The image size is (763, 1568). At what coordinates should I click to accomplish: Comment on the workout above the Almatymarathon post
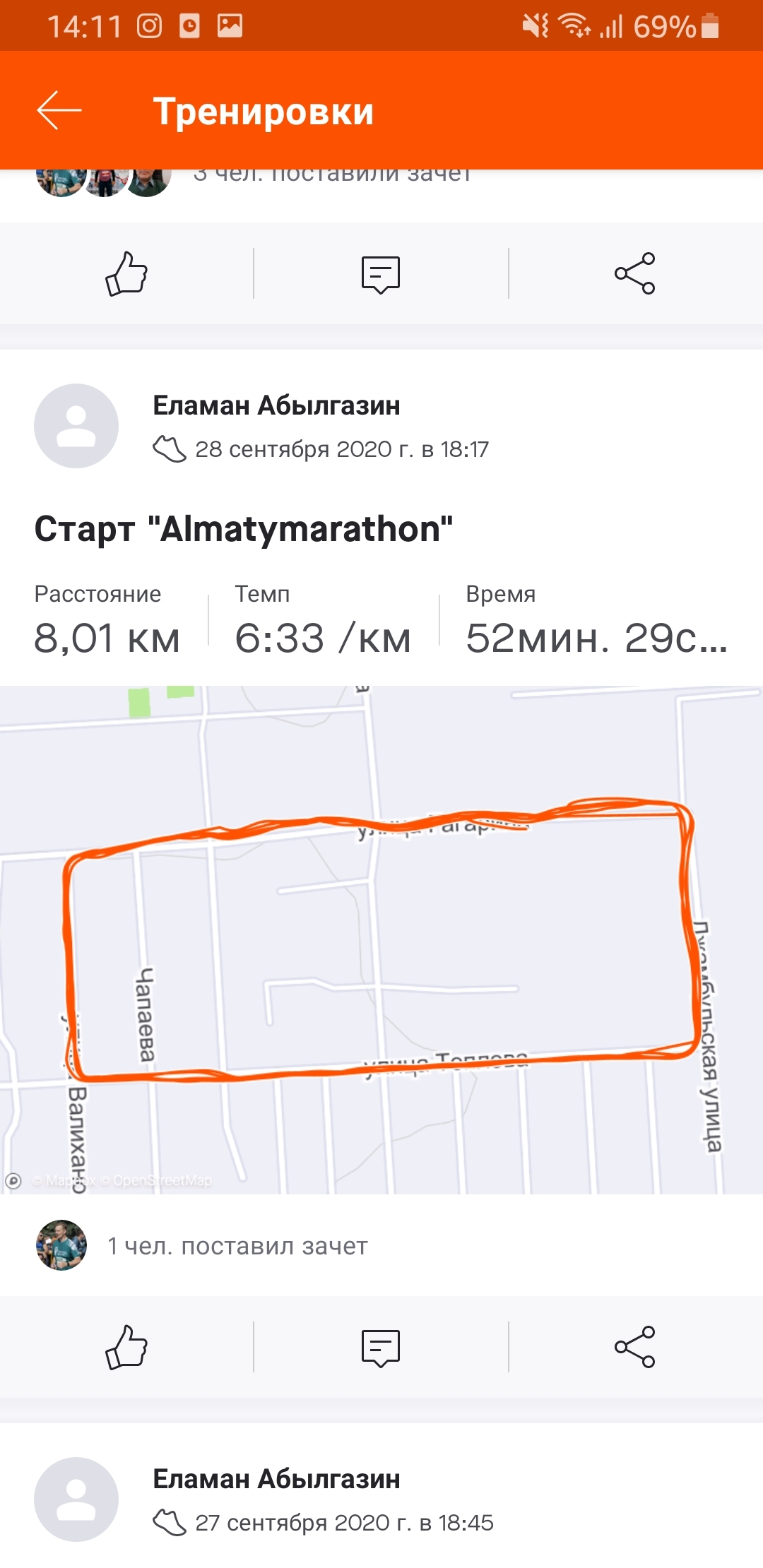(x=381, y=273)
